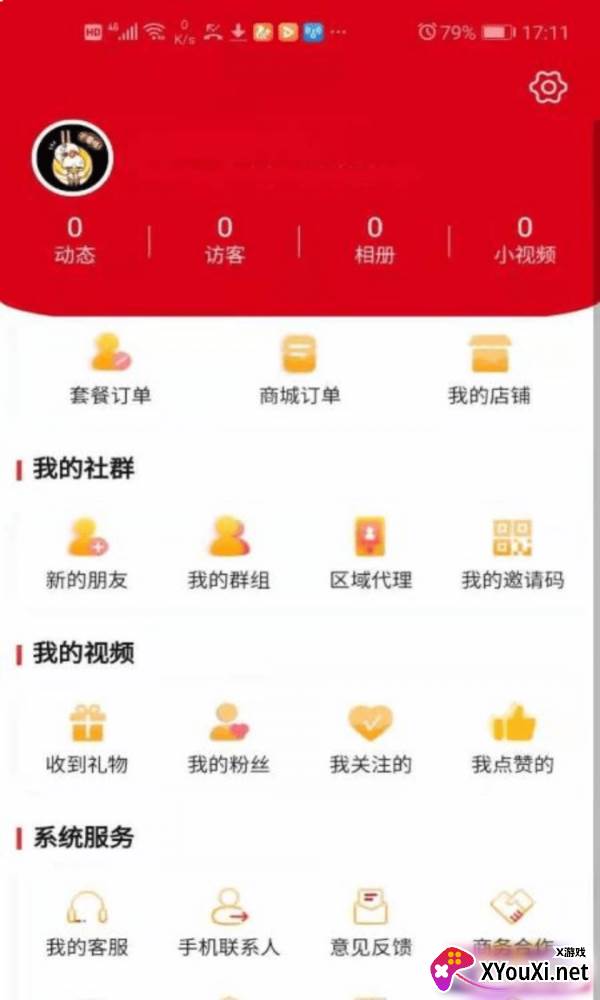Open the 小视频 short videos
The height and width of the screenshot is (1000, 600).
(524, 241)
